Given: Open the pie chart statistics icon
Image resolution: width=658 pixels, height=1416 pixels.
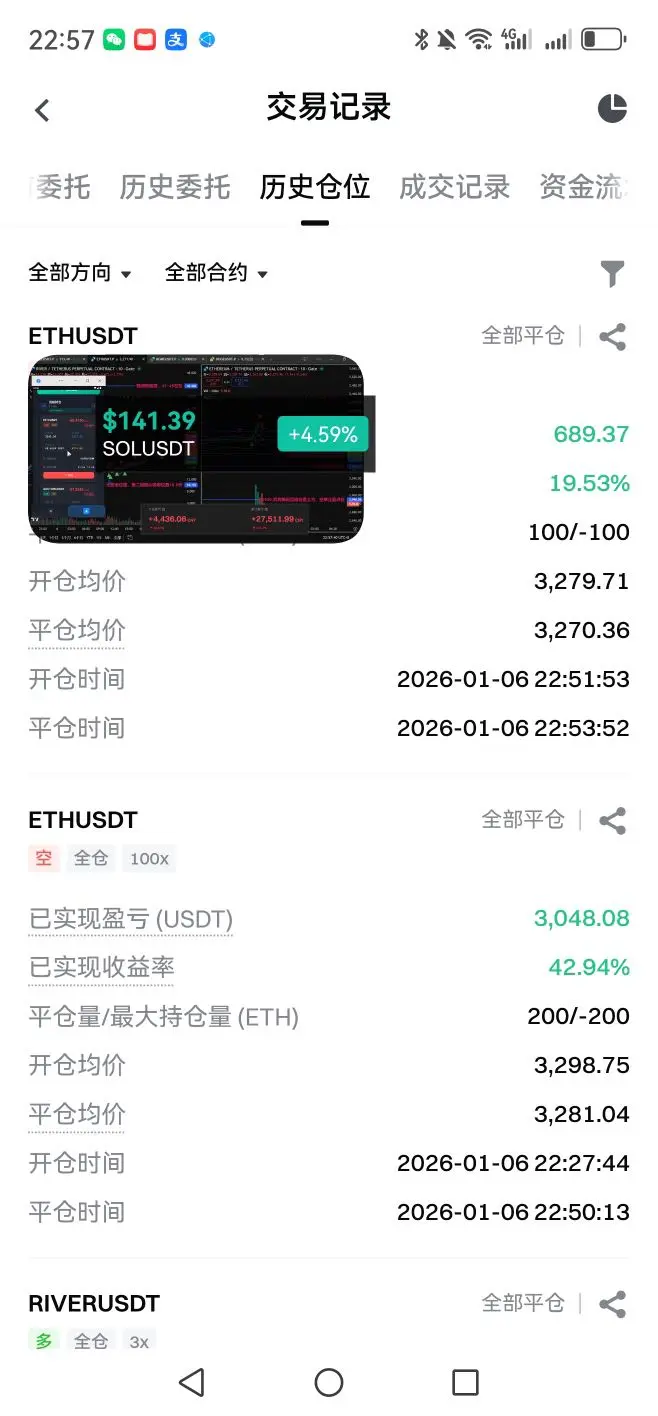Looking at the screenshot, I should coord(612,108).
